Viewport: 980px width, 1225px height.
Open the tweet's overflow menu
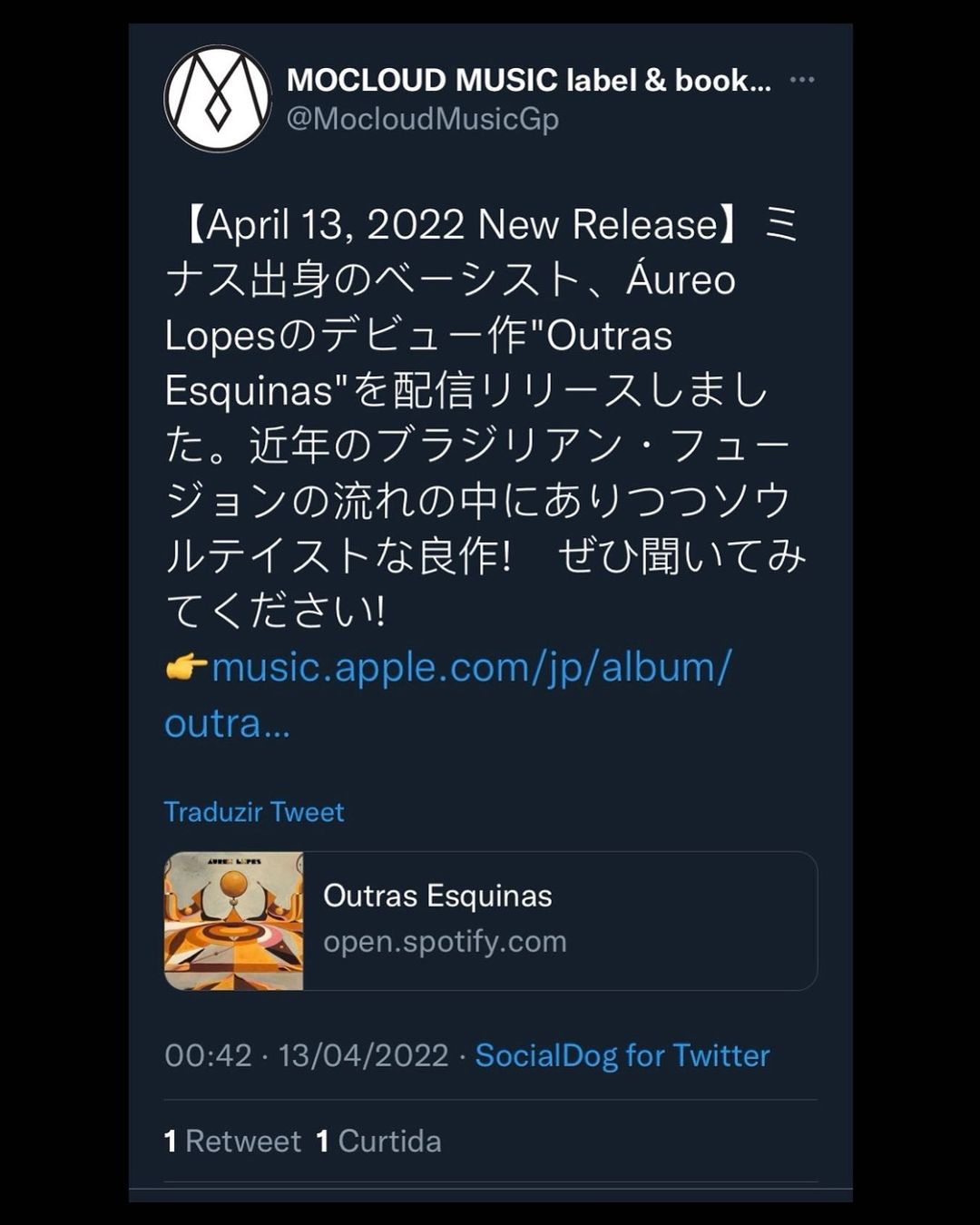(801, 80)
